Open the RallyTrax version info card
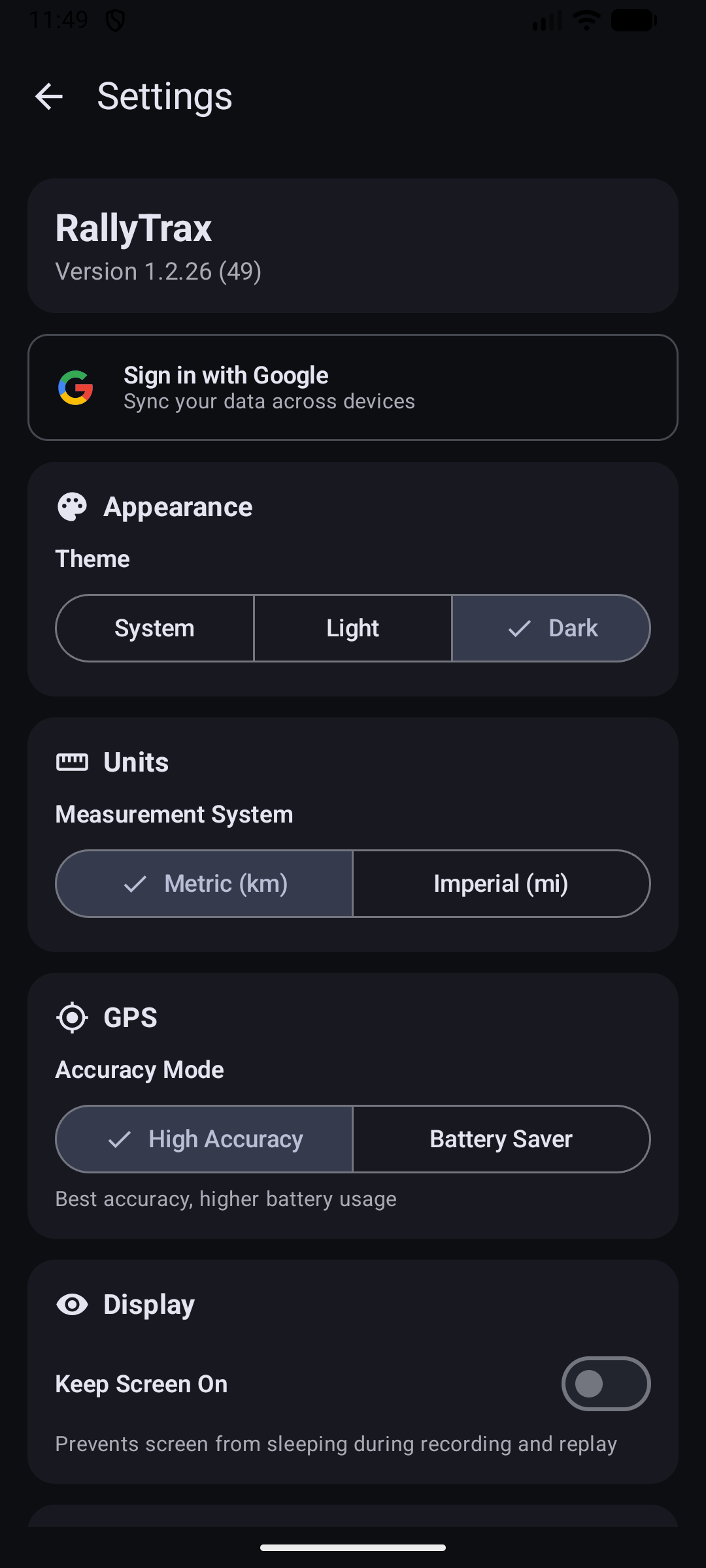The width and height of the screenshot is (706, 1568). pos(353,245)
